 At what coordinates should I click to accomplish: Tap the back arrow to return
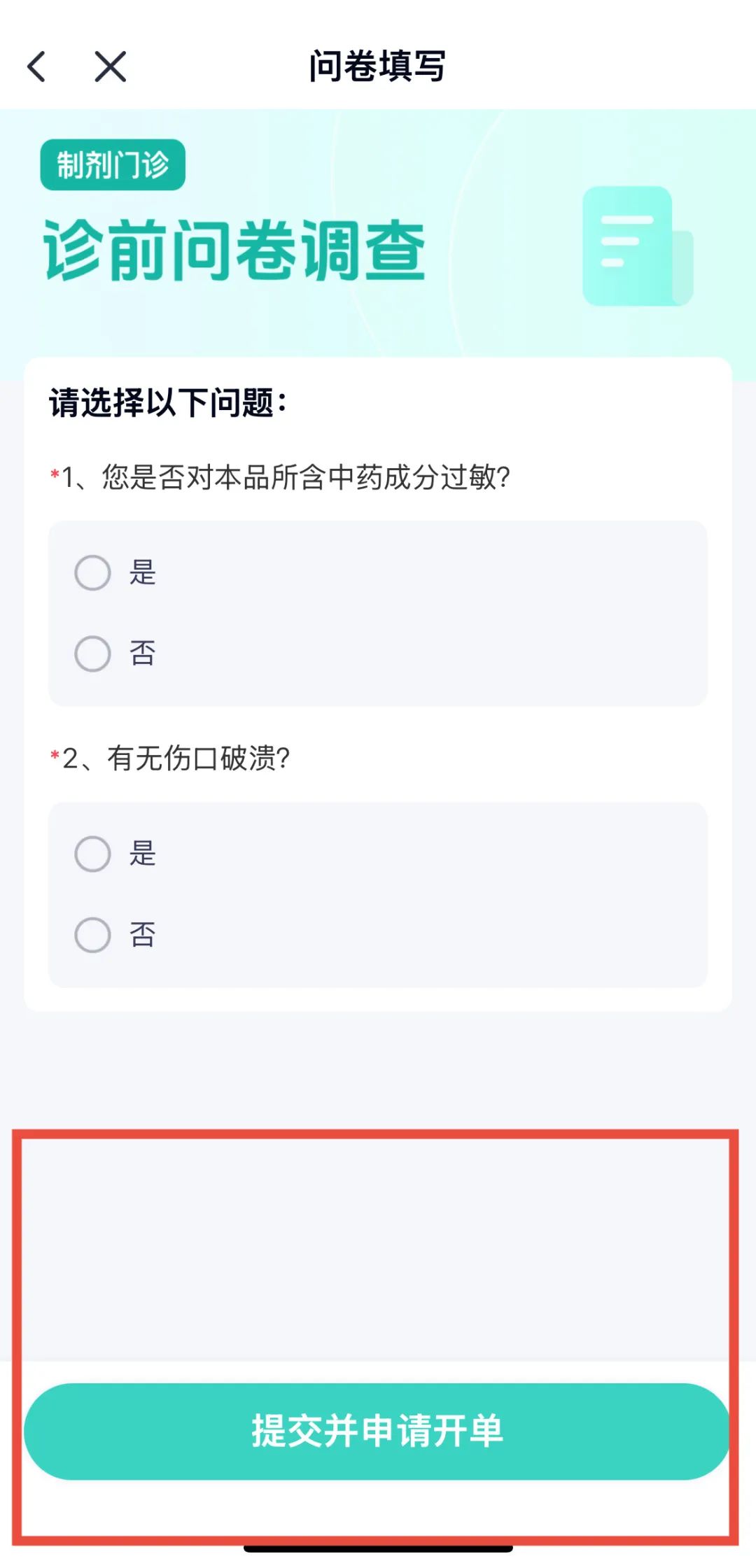click(38, 67)
